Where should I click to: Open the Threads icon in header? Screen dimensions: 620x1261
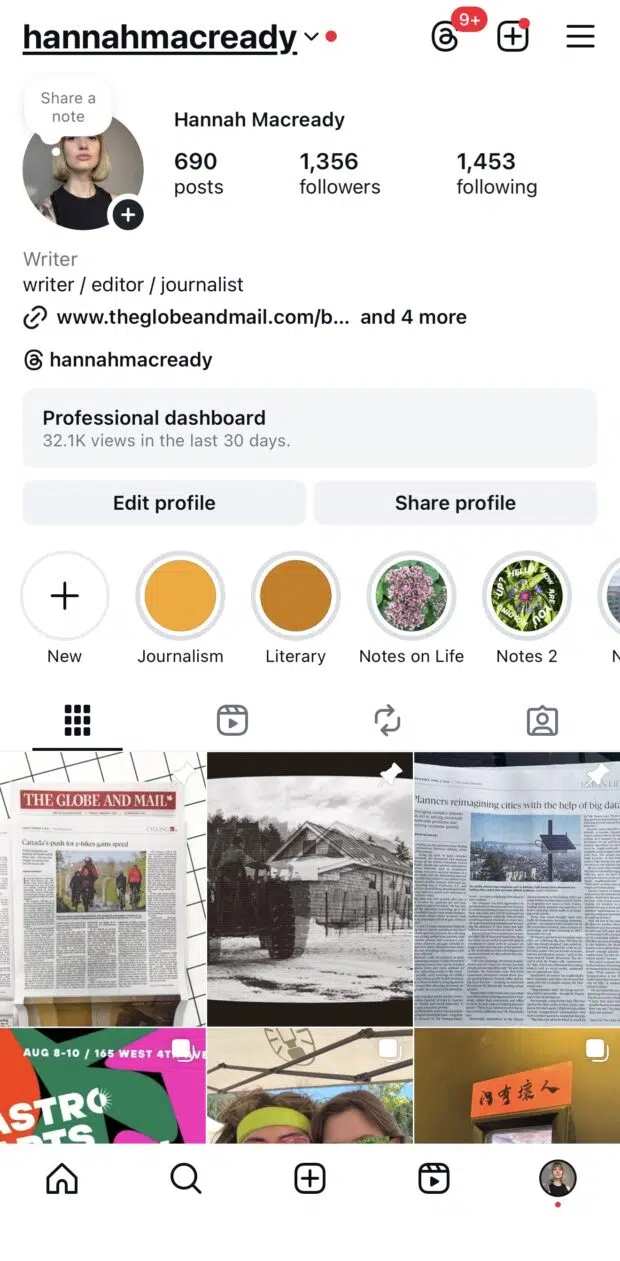pyautogui.click(x=444, y=37)
